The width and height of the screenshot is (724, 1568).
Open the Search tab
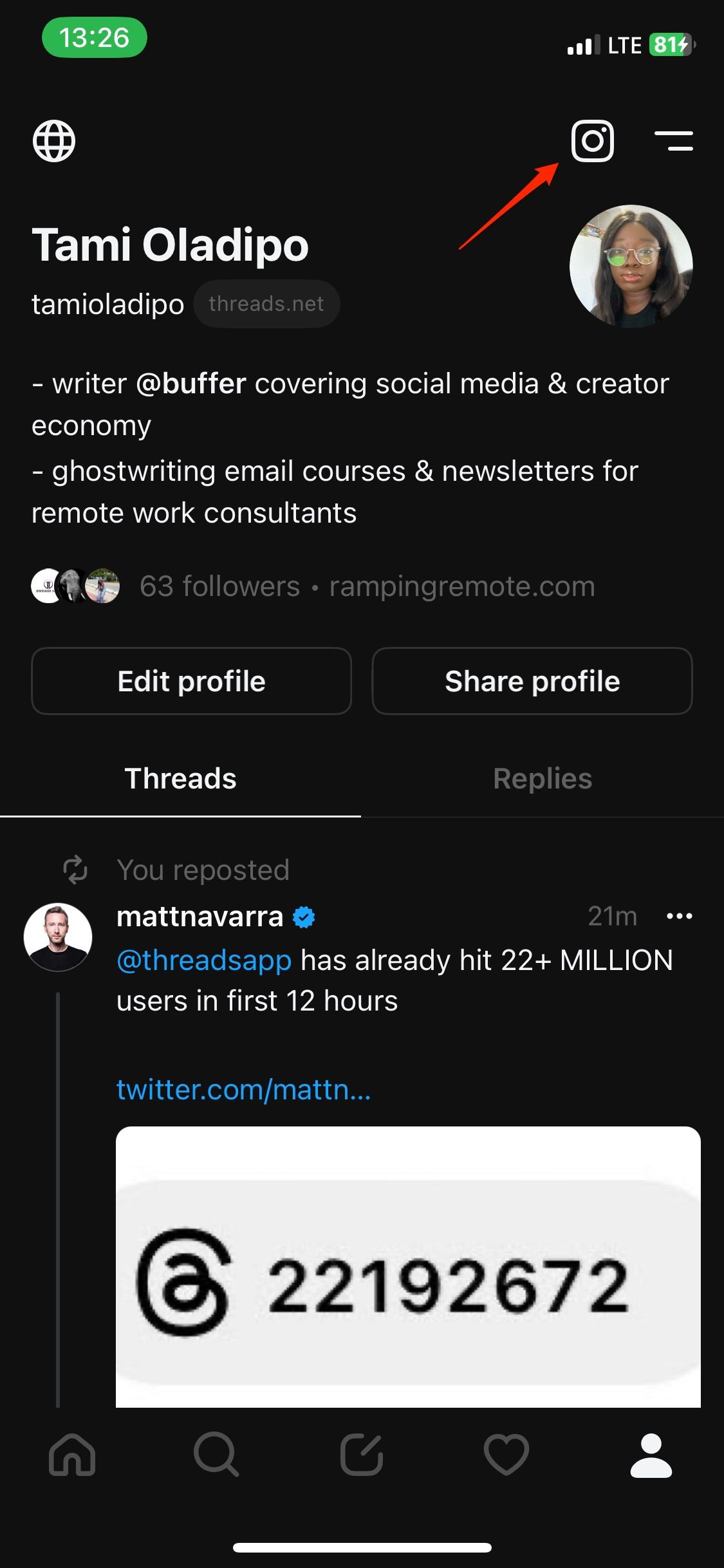point(216,1455)
